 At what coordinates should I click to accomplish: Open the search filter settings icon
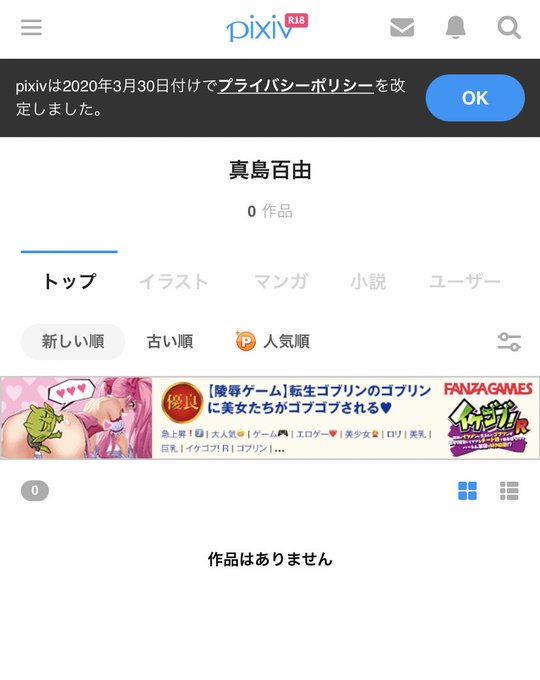[x=509, y=342]
